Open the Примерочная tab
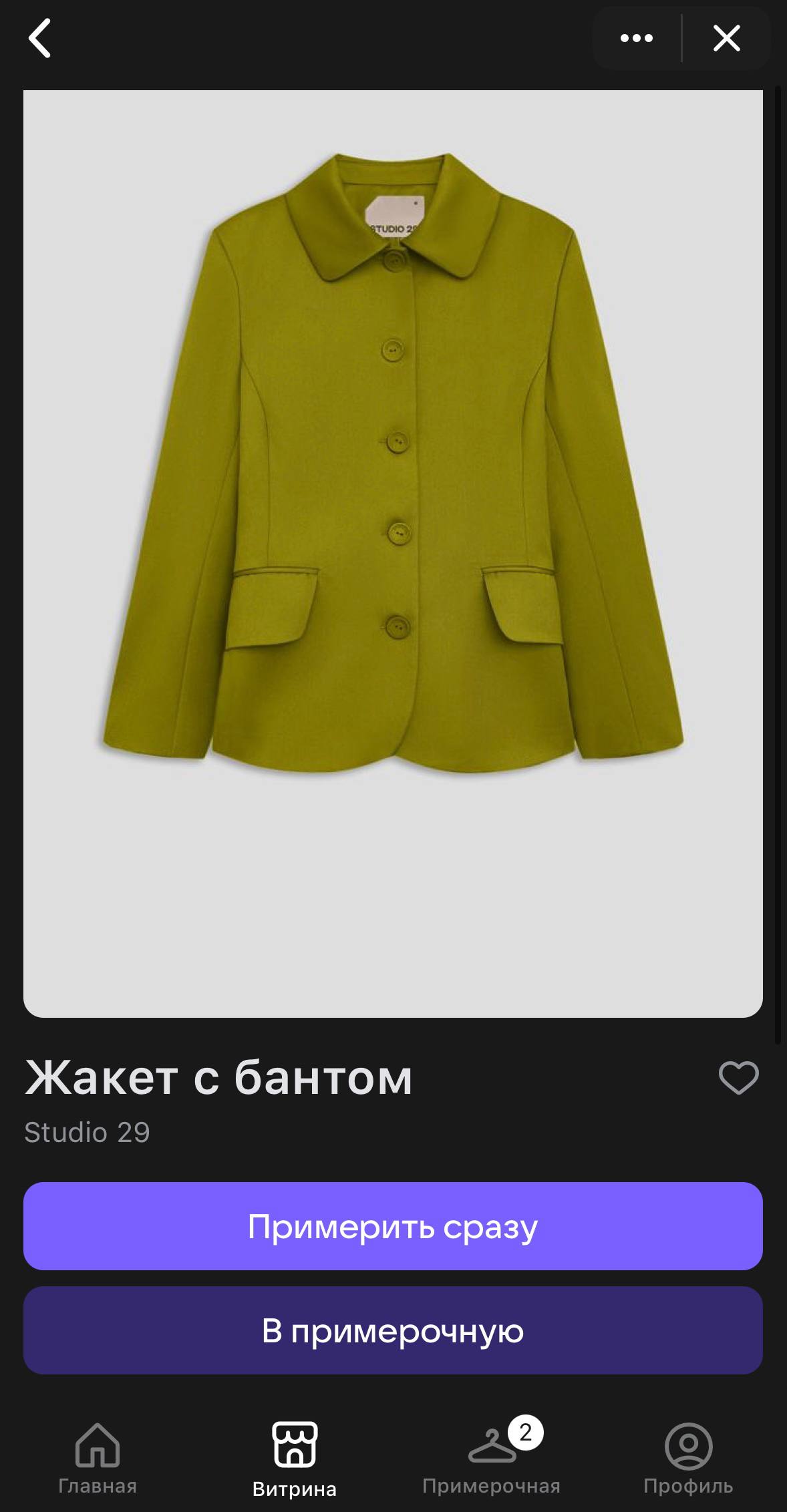This screenshot has width=787, height=1512. coord(492,1457)
